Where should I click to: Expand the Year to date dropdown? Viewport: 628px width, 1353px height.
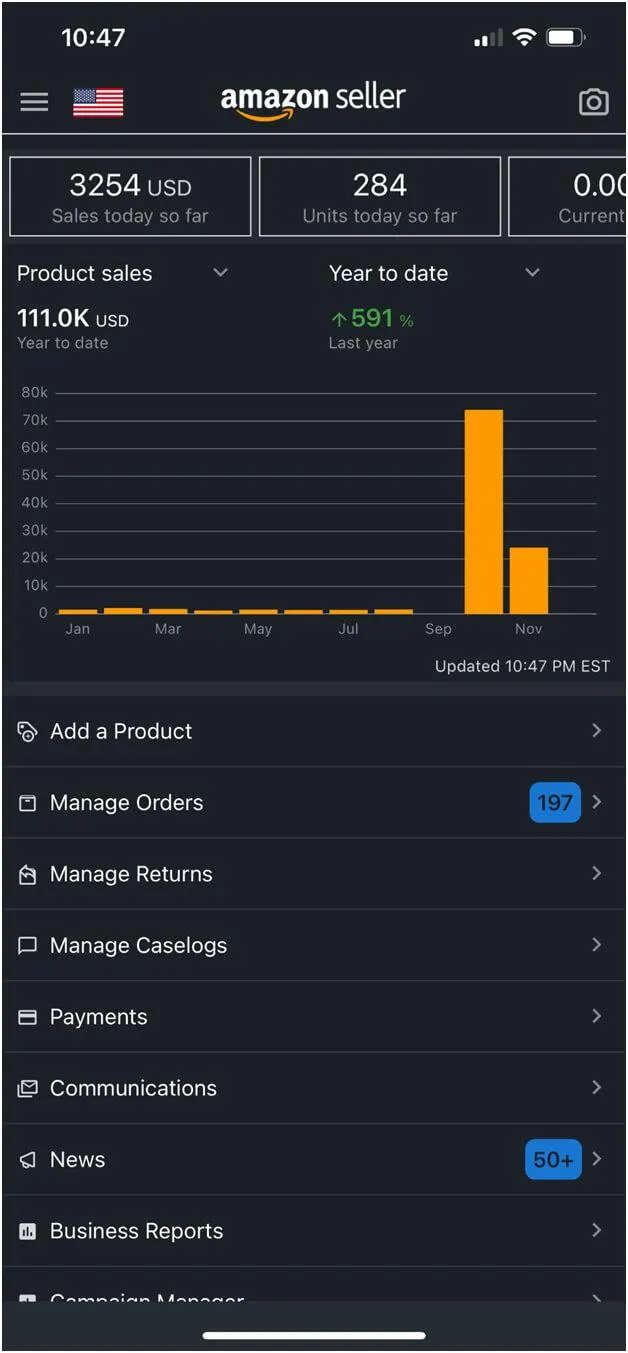[435, 273]
